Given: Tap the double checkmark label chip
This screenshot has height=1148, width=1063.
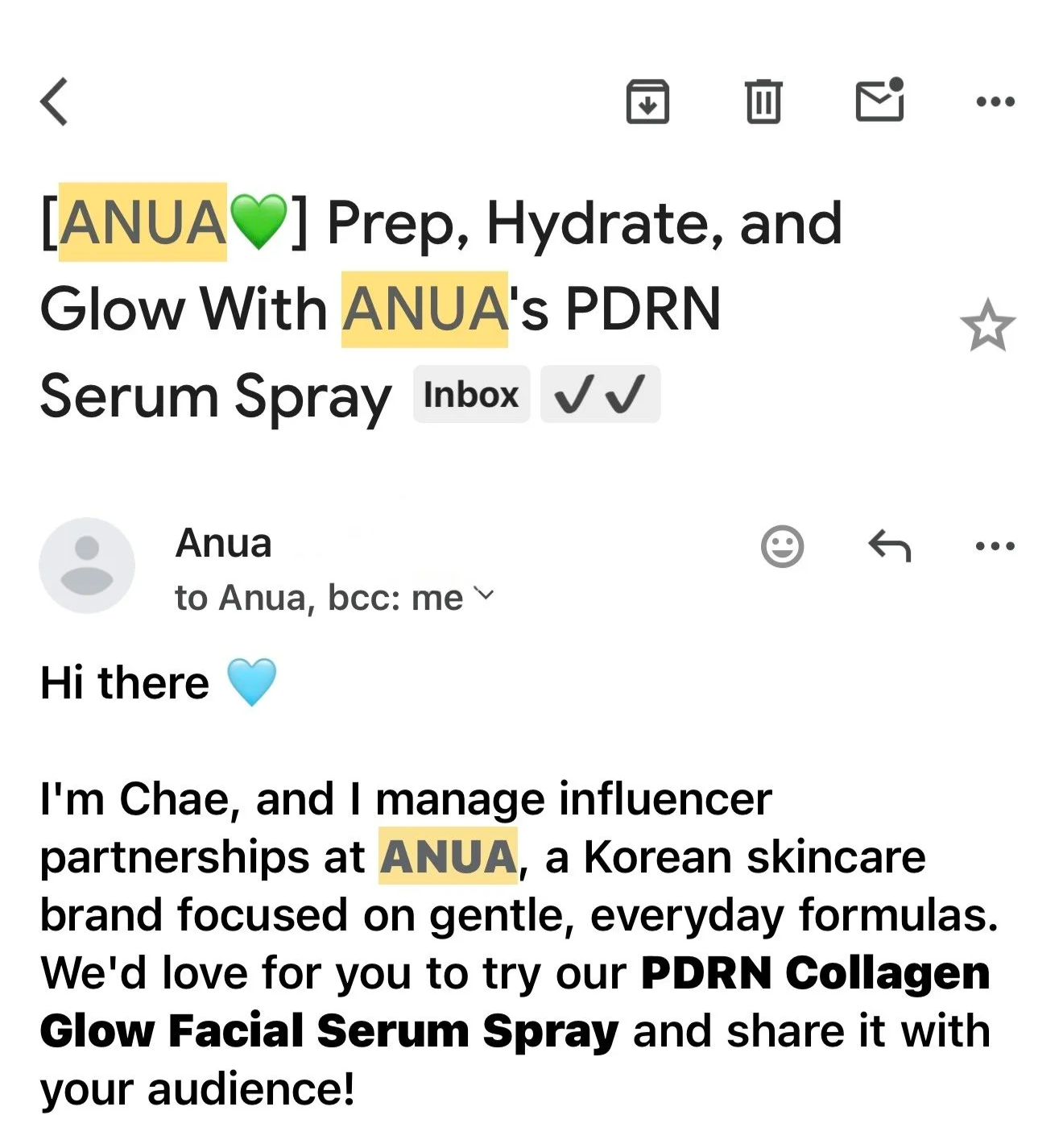Looking at the screenshot, I should [x=600, y=395].
